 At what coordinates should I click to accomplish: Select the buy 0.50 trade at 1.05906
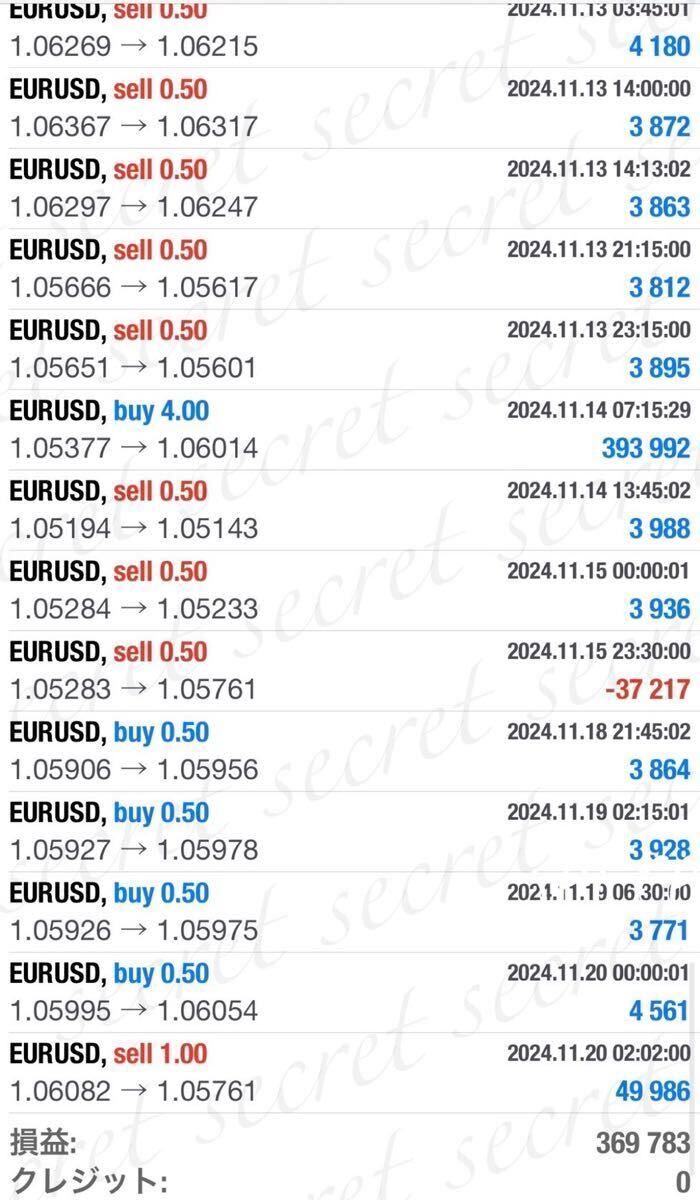pos(350,751)
